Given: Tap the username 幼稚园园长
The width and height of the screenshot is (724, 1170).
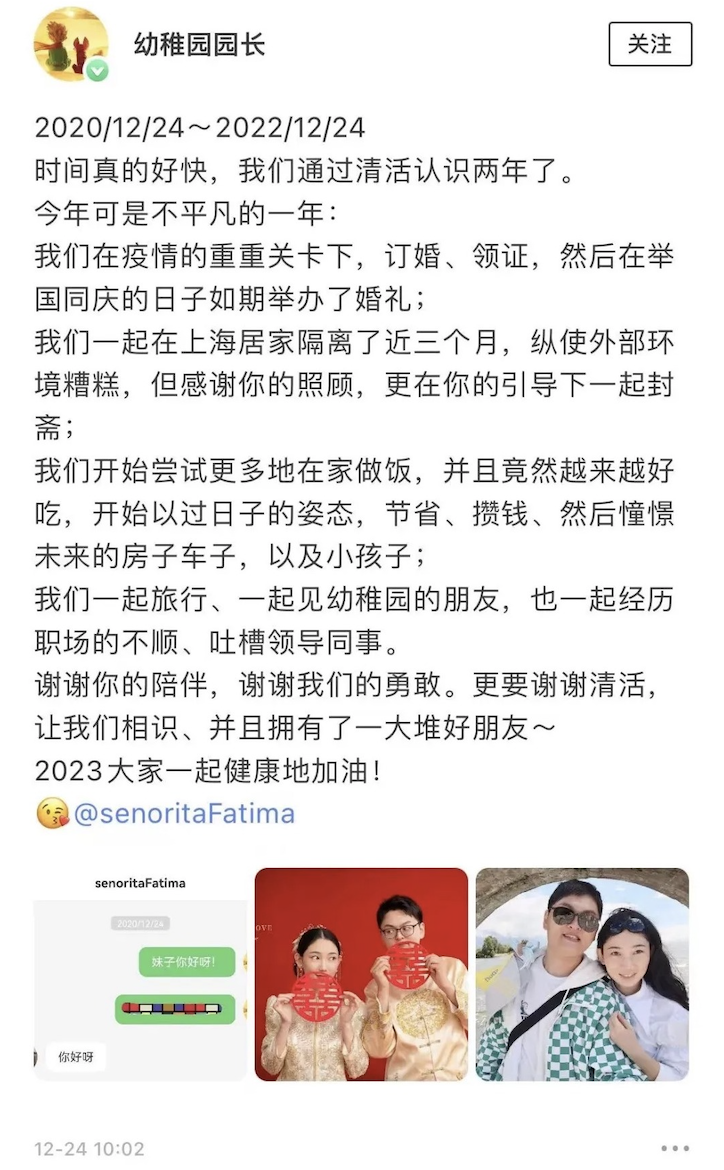Looking at the screenshot, I should pos(200,44).
